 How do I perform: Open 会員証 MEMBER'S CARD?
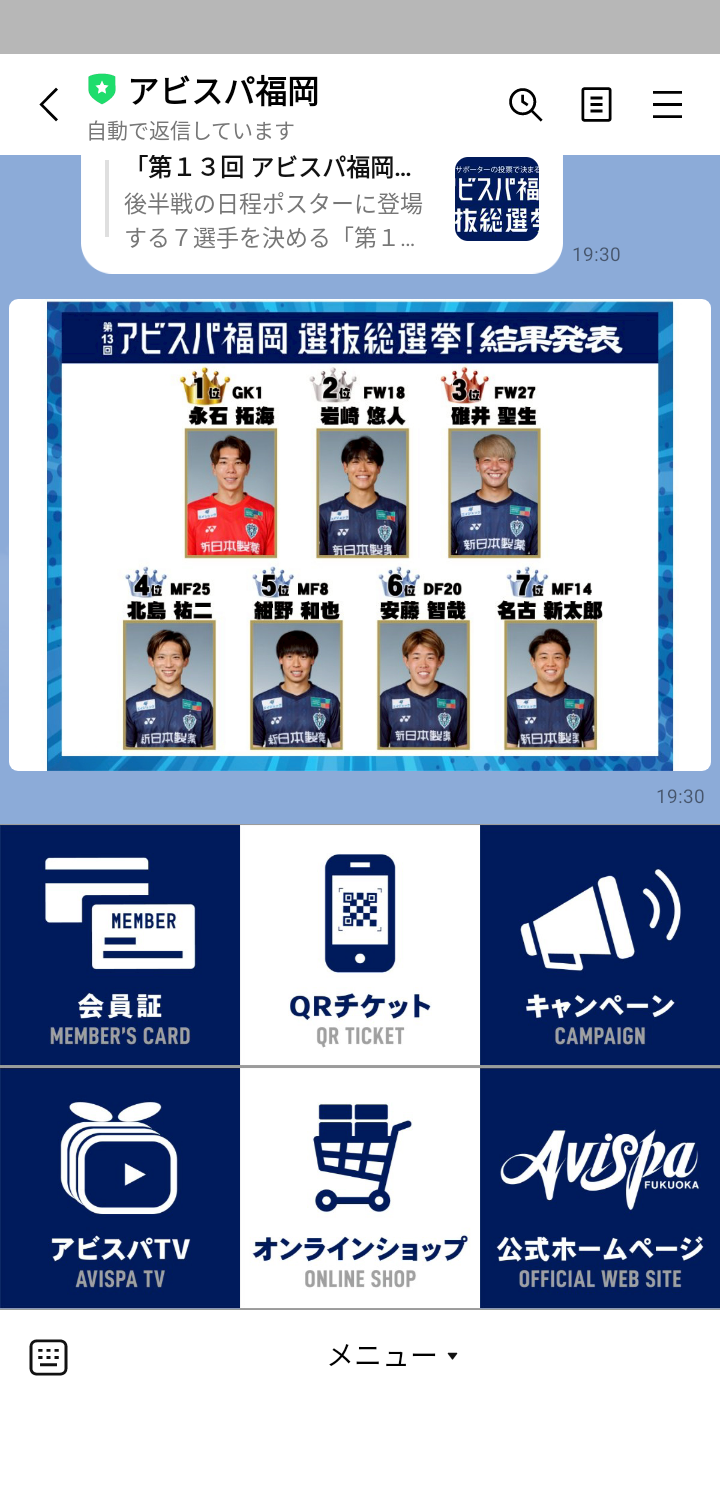click(x=120, y=945)
